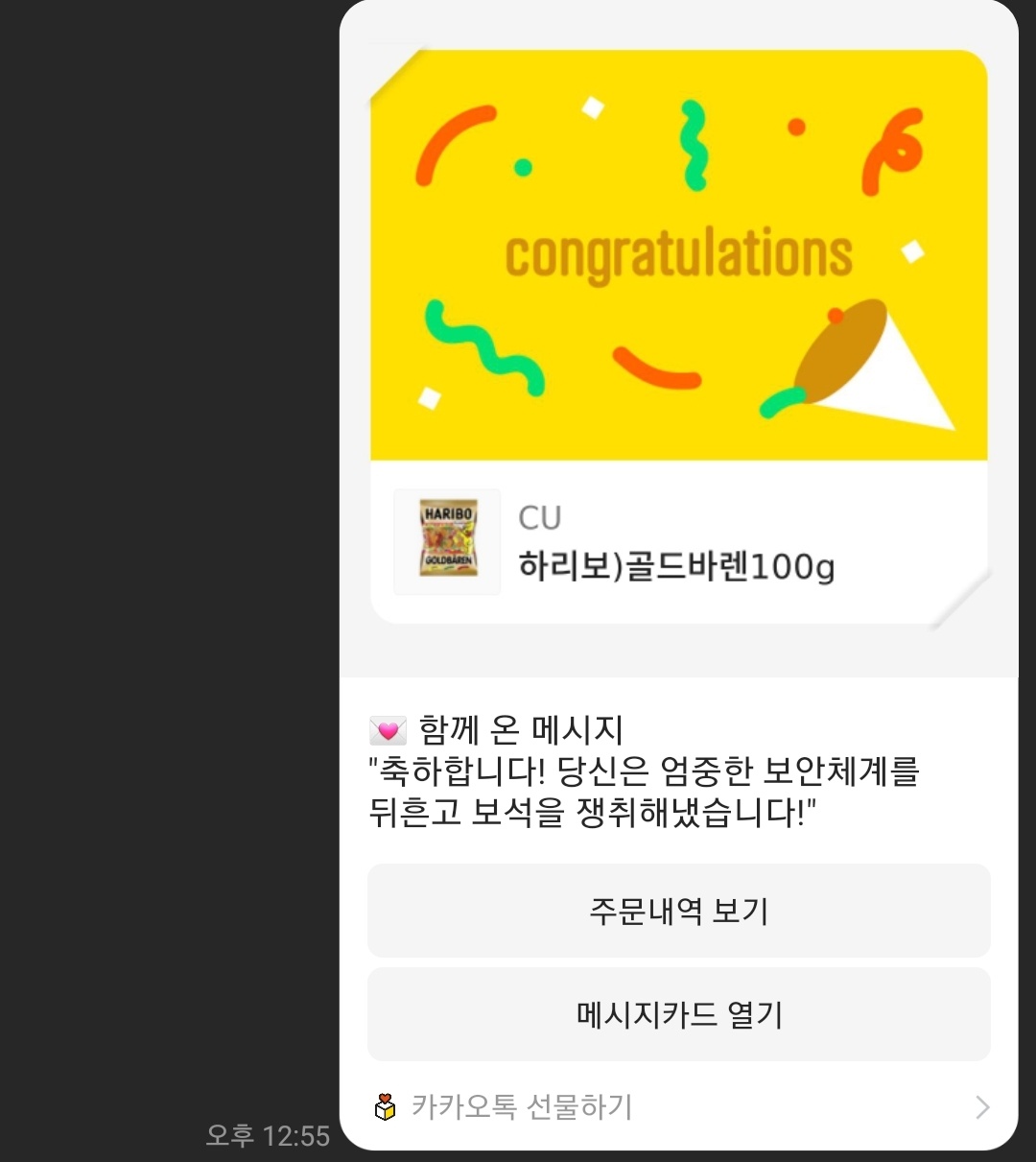Viewport: 1036px width, 1162px height.
Task: Open the Haribo 골드바렌100g gift card
Action: [x=678, y=543]
